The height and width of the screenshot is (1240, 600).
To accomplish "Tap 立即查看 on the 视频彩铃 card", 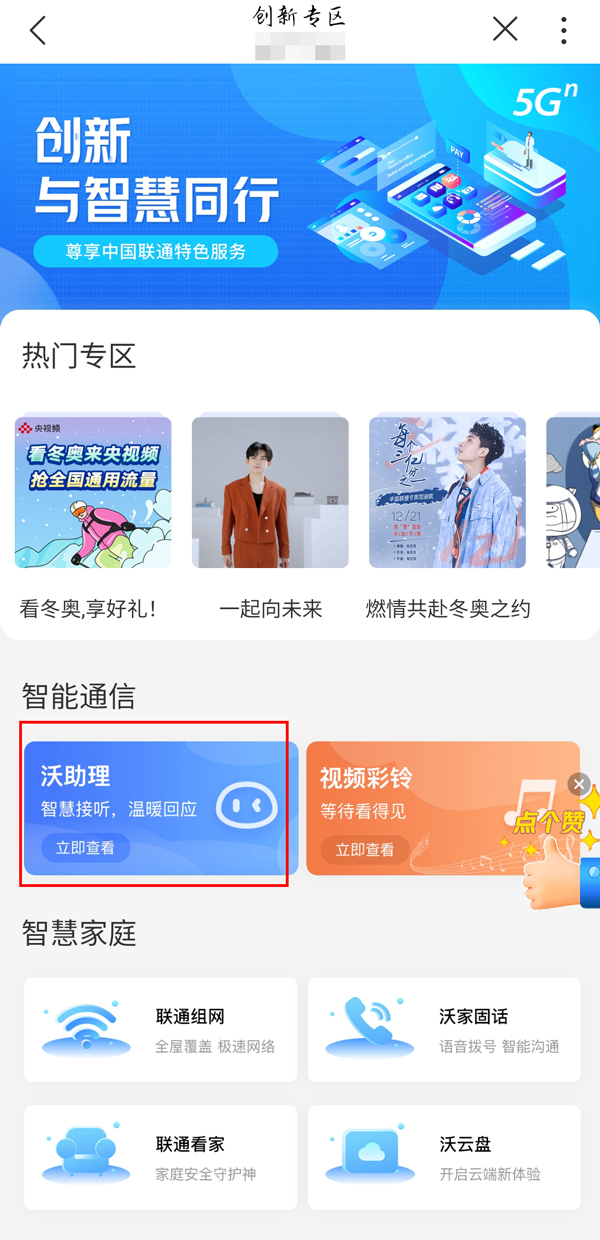I will [x=365, y=850].
